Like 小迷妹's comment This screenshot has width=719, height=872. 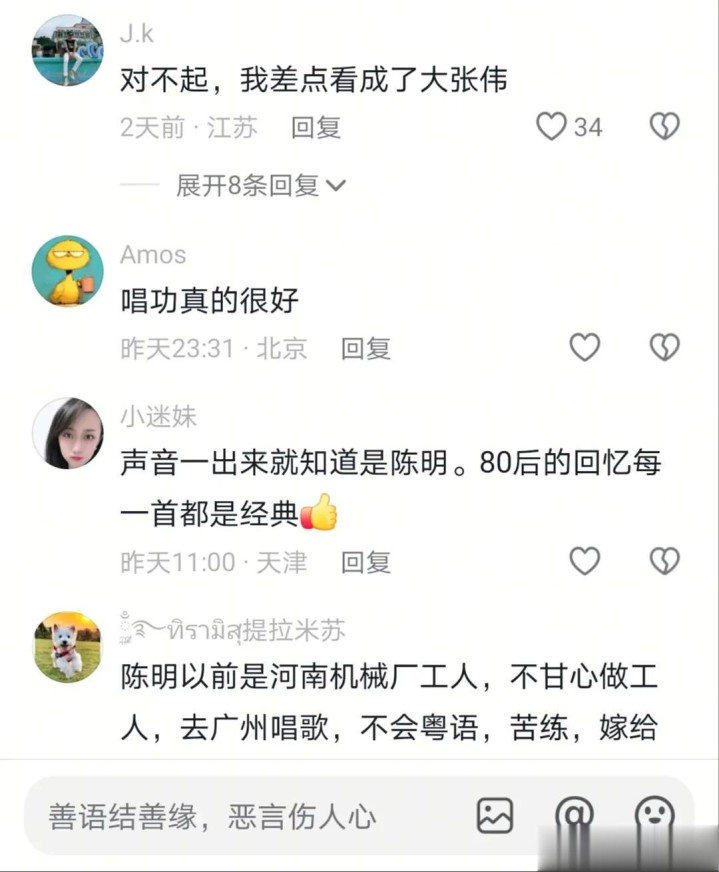coord(585,561)
